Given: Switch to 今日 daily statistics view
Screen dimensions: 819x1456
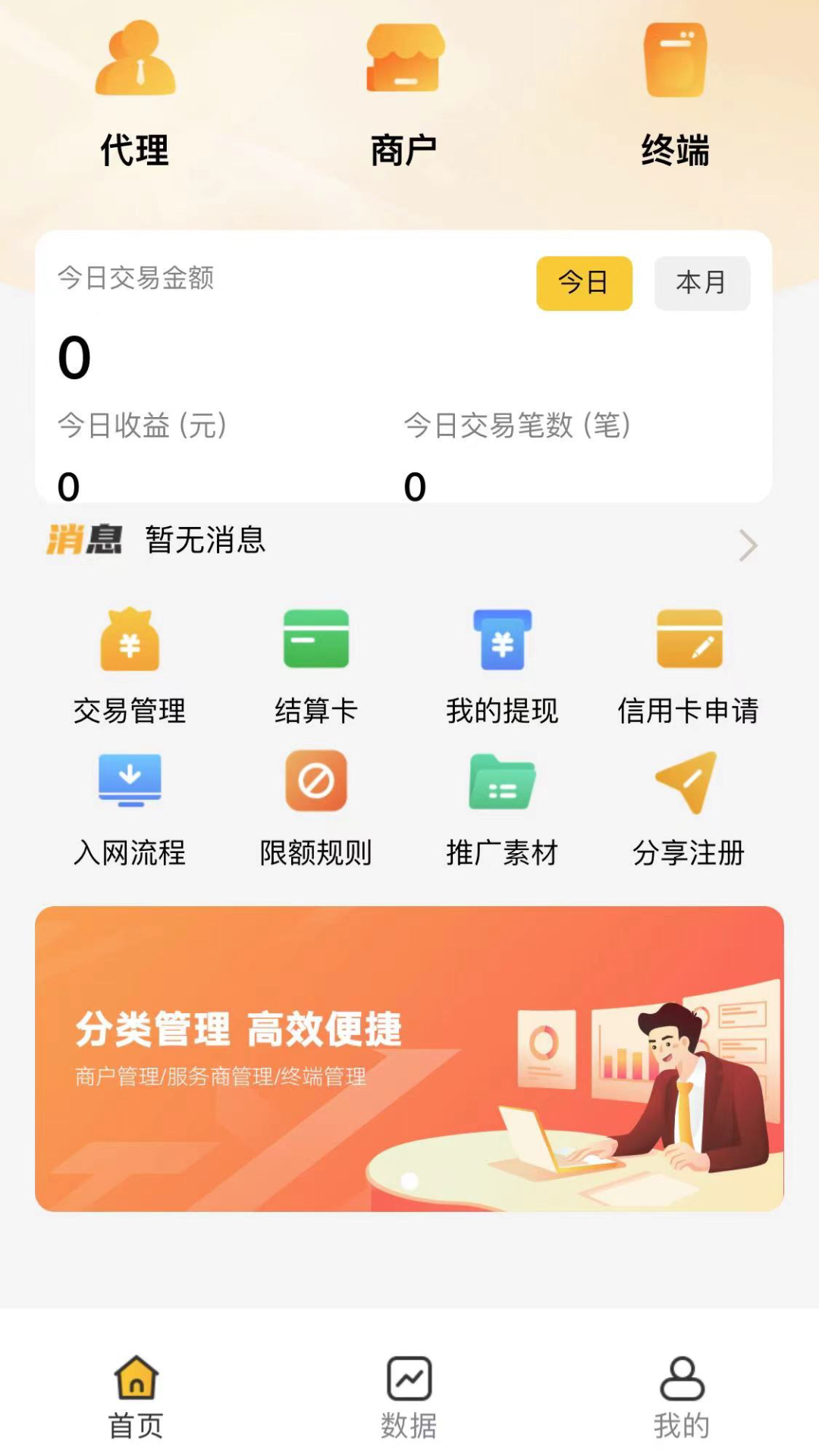Looking at the screenshot, I should (583, 283).
